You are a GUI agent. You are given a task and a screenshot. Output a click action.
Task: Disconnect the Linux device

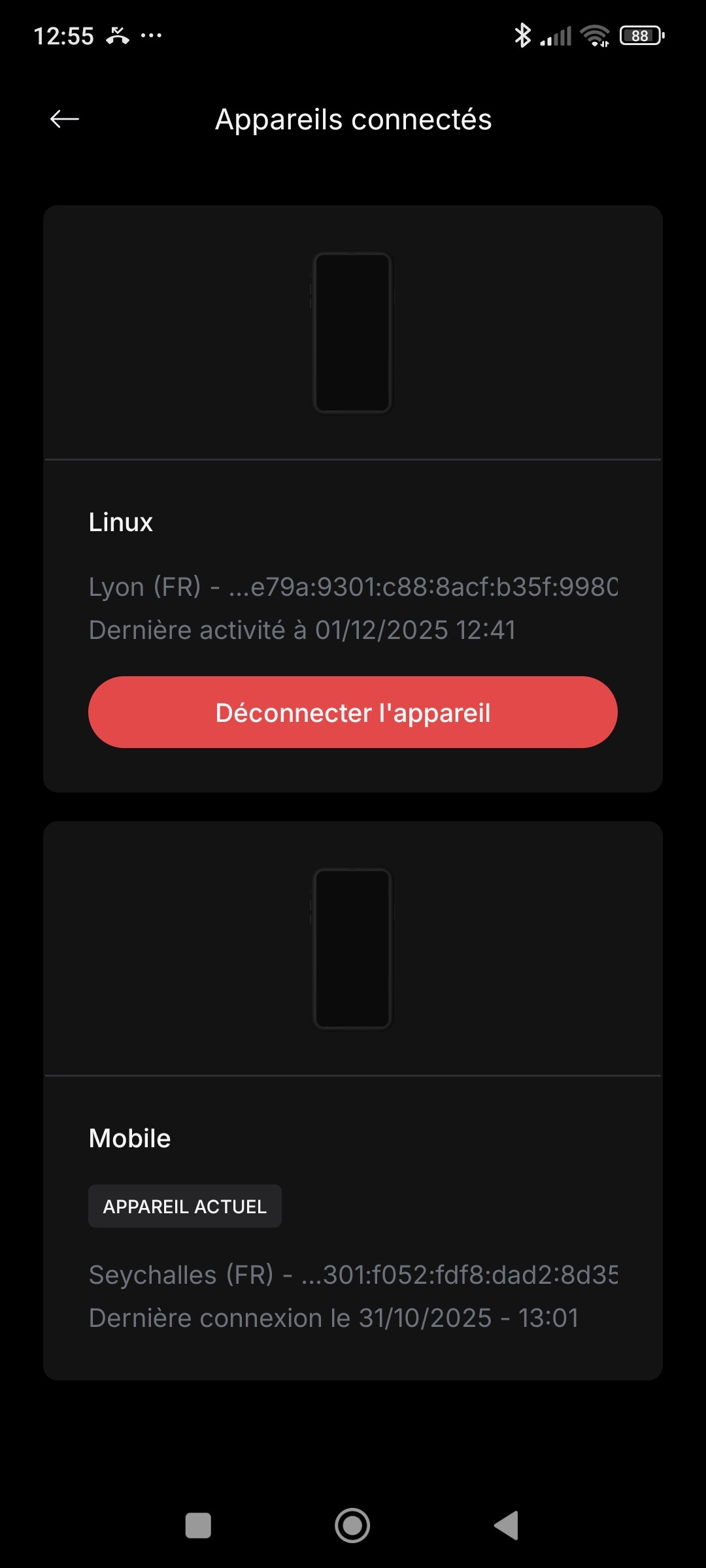(353, 712)
